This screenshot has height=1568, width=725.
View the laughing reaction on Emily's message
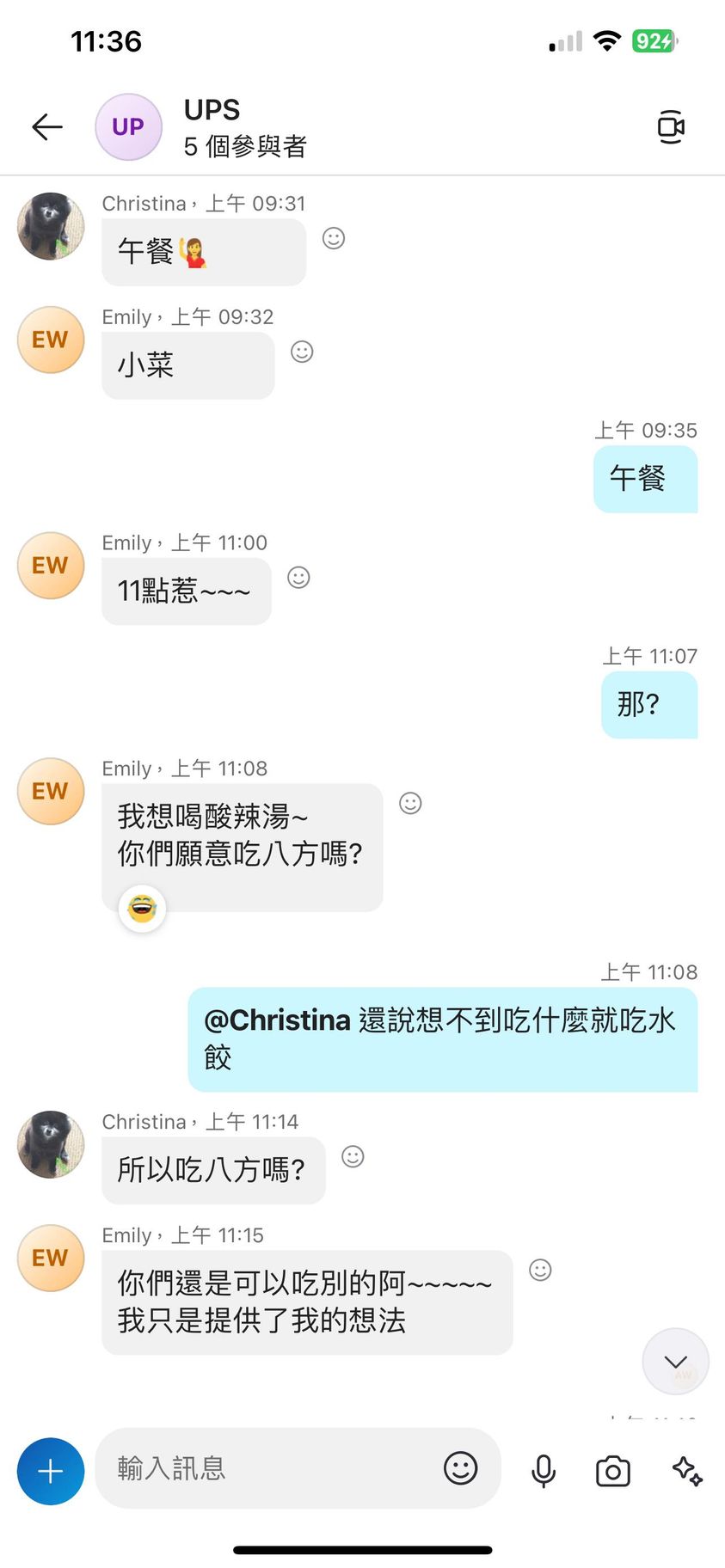coord(142,908)
